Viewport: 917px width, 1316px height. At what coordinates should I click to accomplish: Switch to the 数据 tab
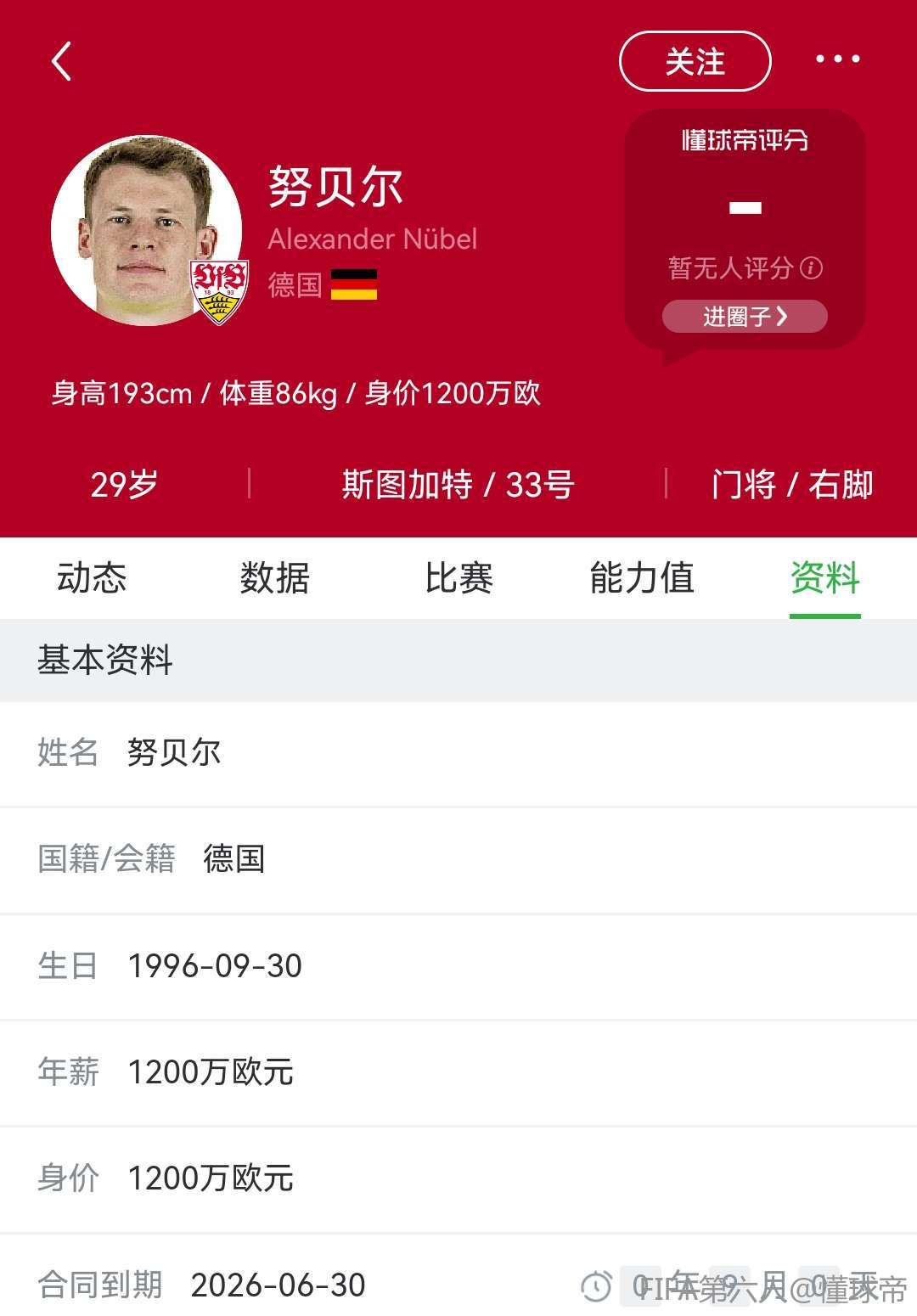click(x=274, y=578)
